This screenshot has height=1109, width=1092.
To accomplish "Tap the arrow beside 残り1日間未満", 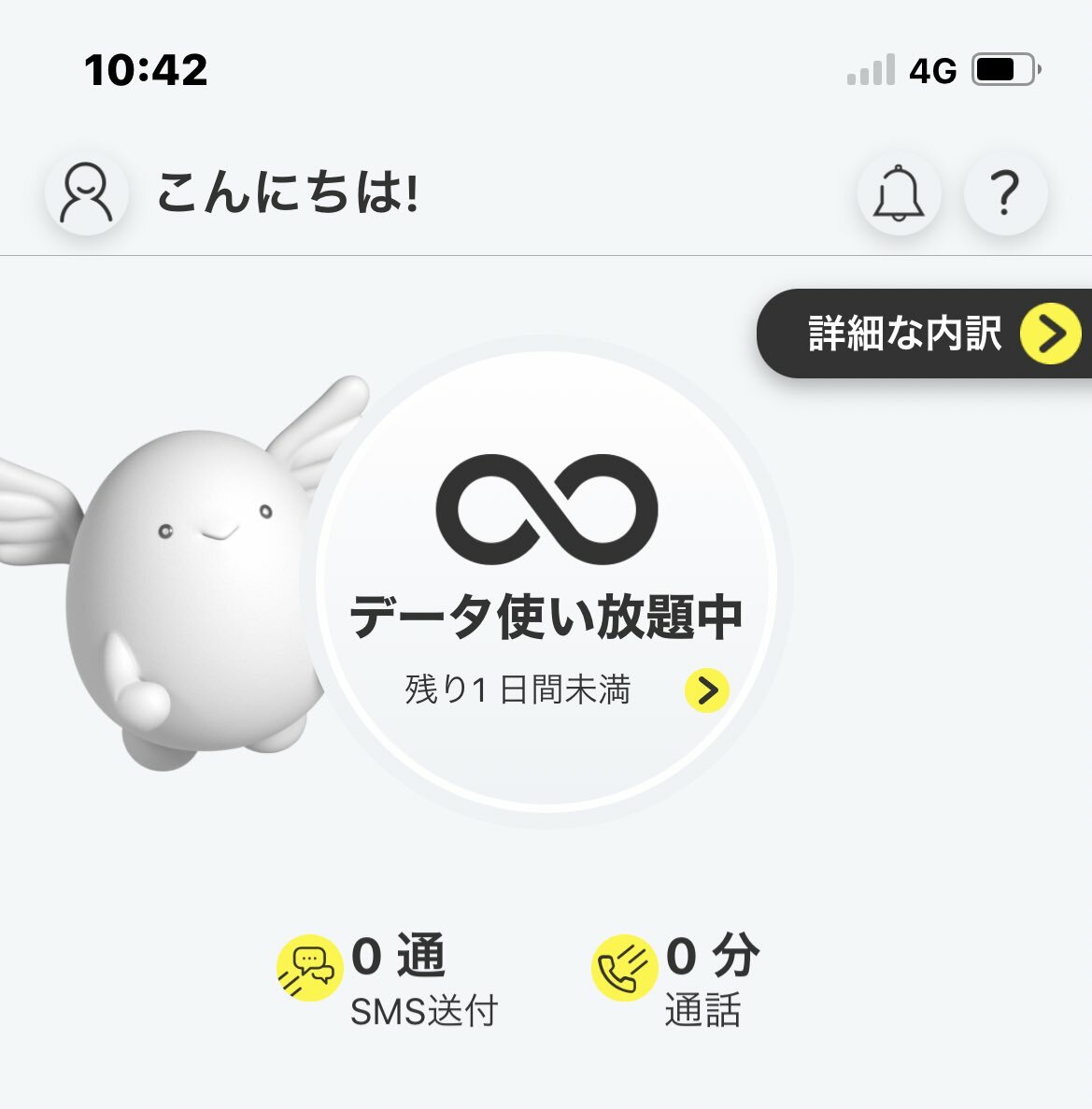I will [707, 690].
